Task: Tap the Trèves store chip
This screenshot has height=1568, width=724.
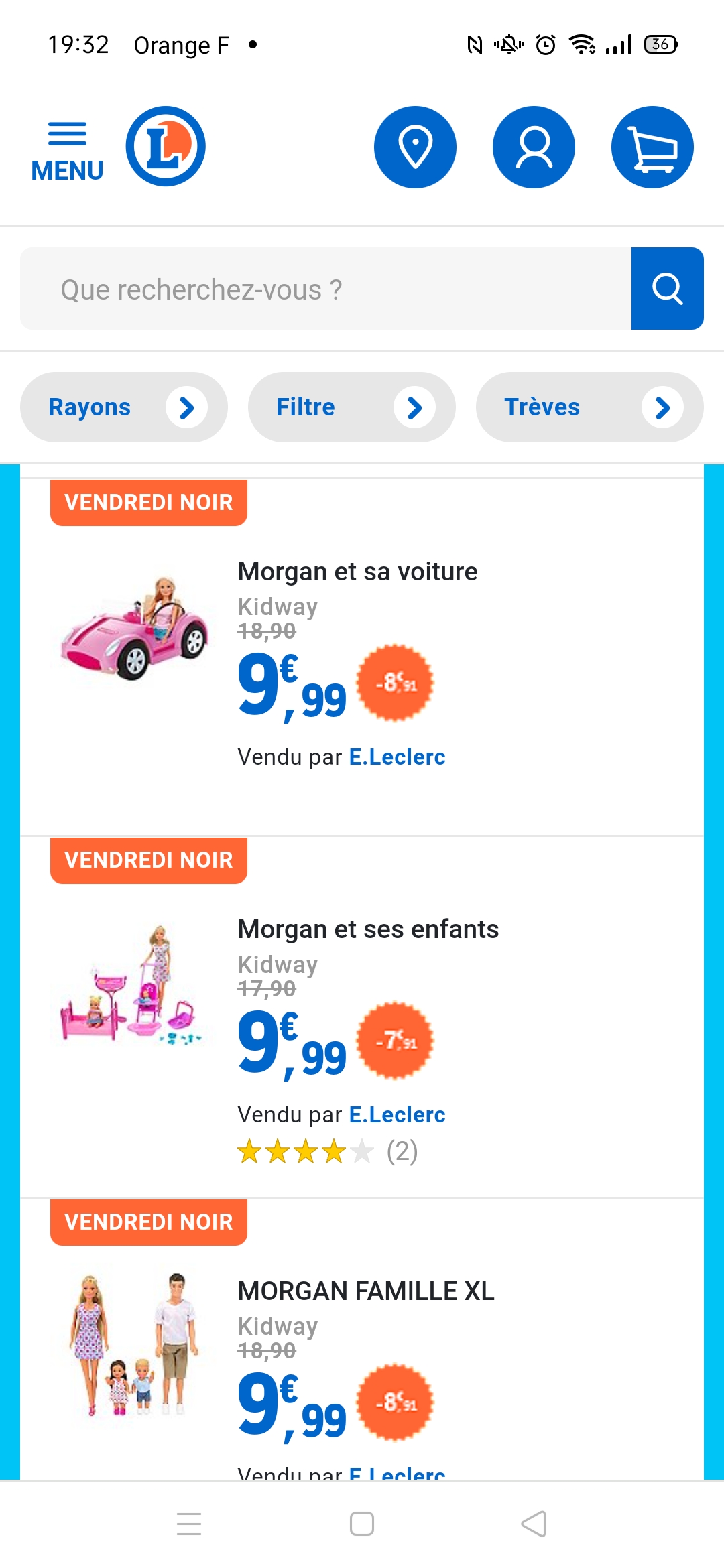Action: 589,407
